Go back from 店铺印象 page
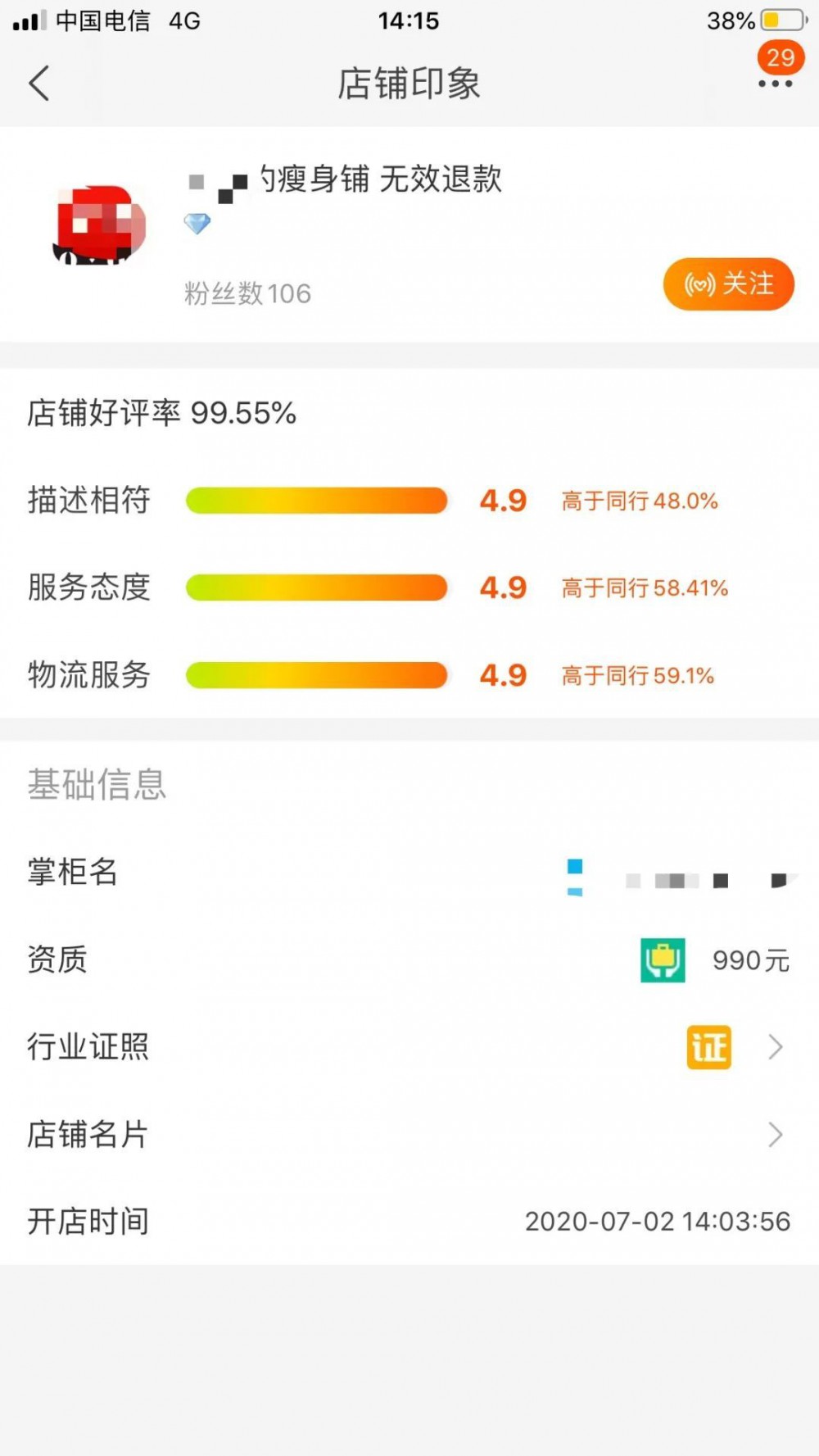819x1456 pixels. click(x=38, y=83)
